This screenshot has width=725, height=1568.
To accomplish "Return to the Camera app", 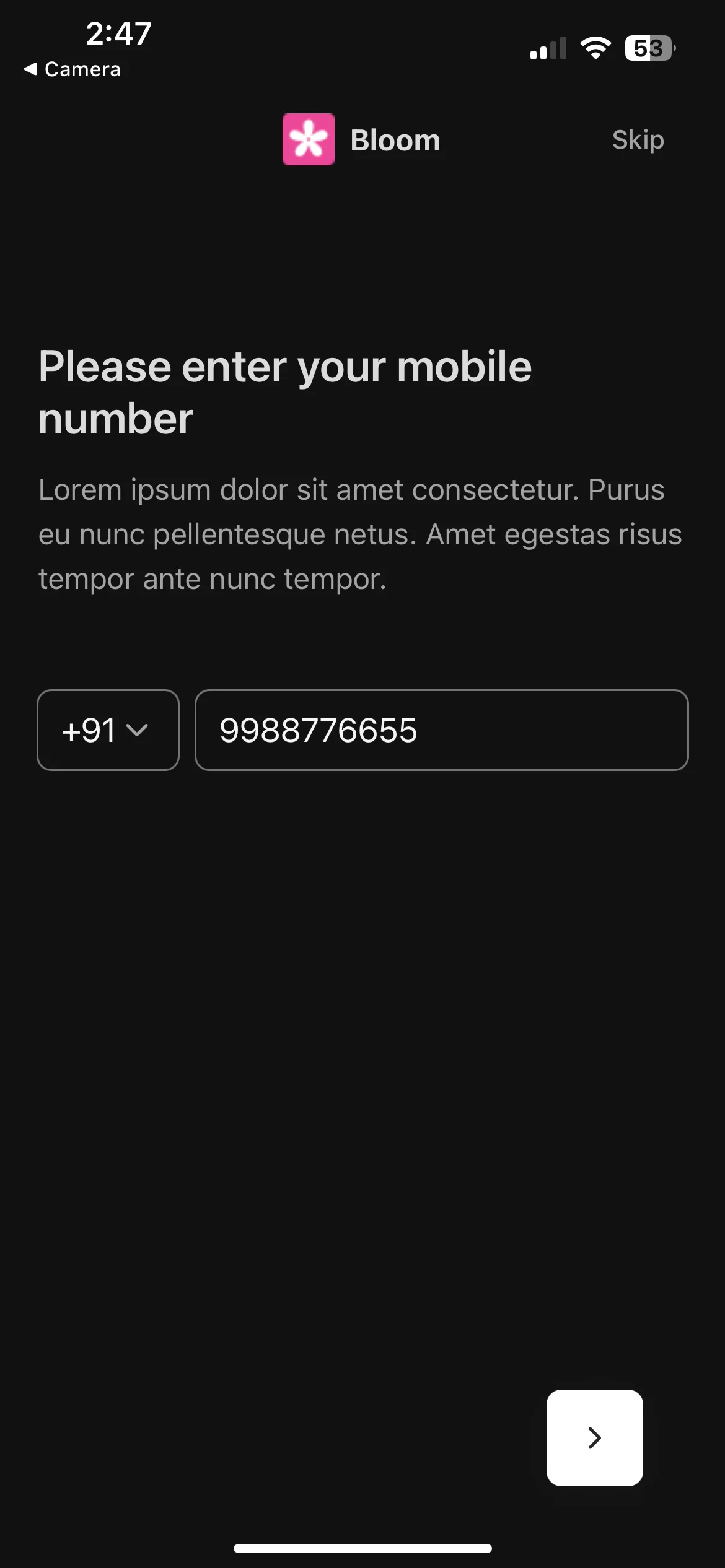I will [72, 69].
